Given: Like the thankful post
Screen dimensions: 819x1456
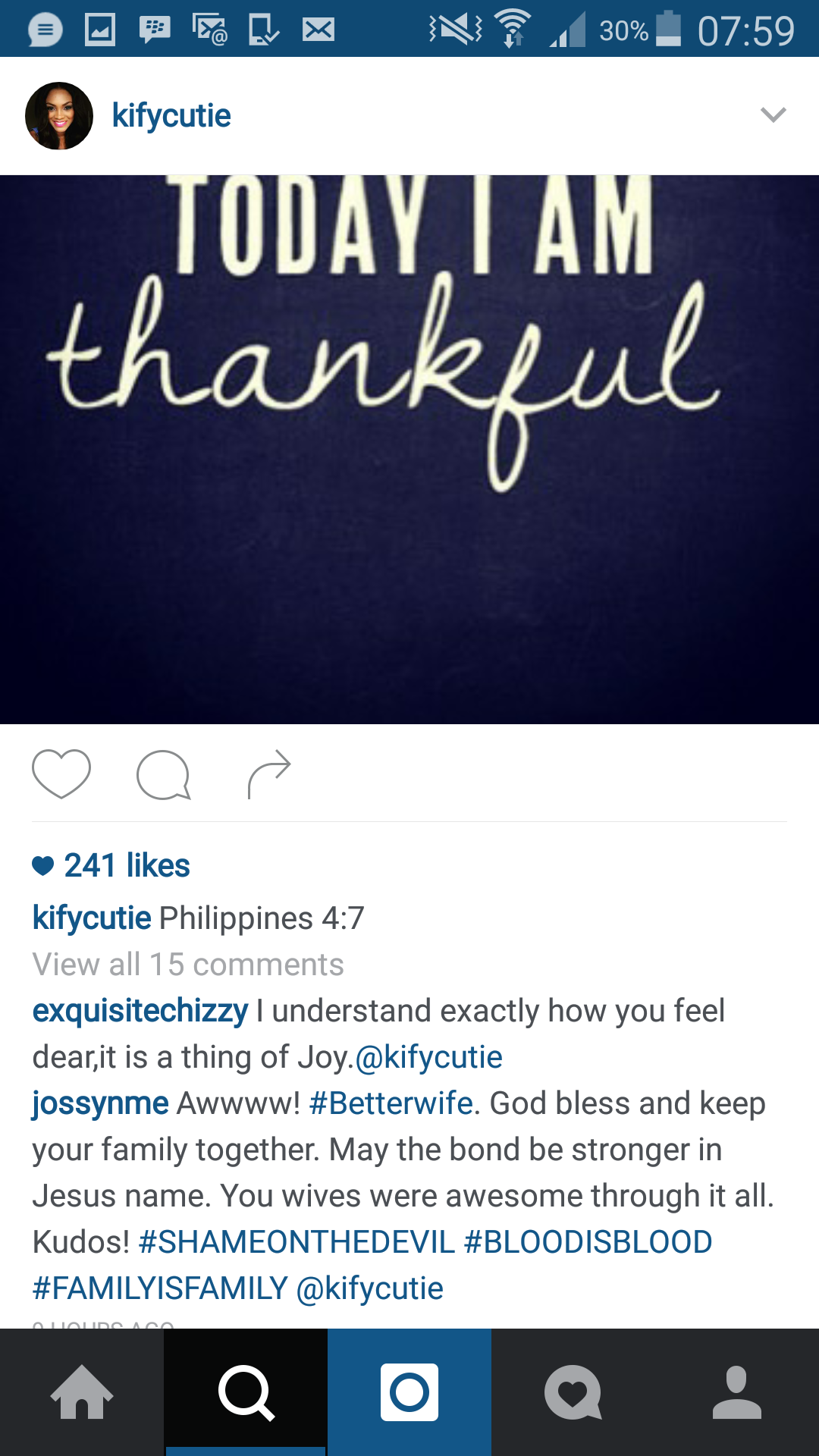Looking at the screenshot, I should 61,774.
